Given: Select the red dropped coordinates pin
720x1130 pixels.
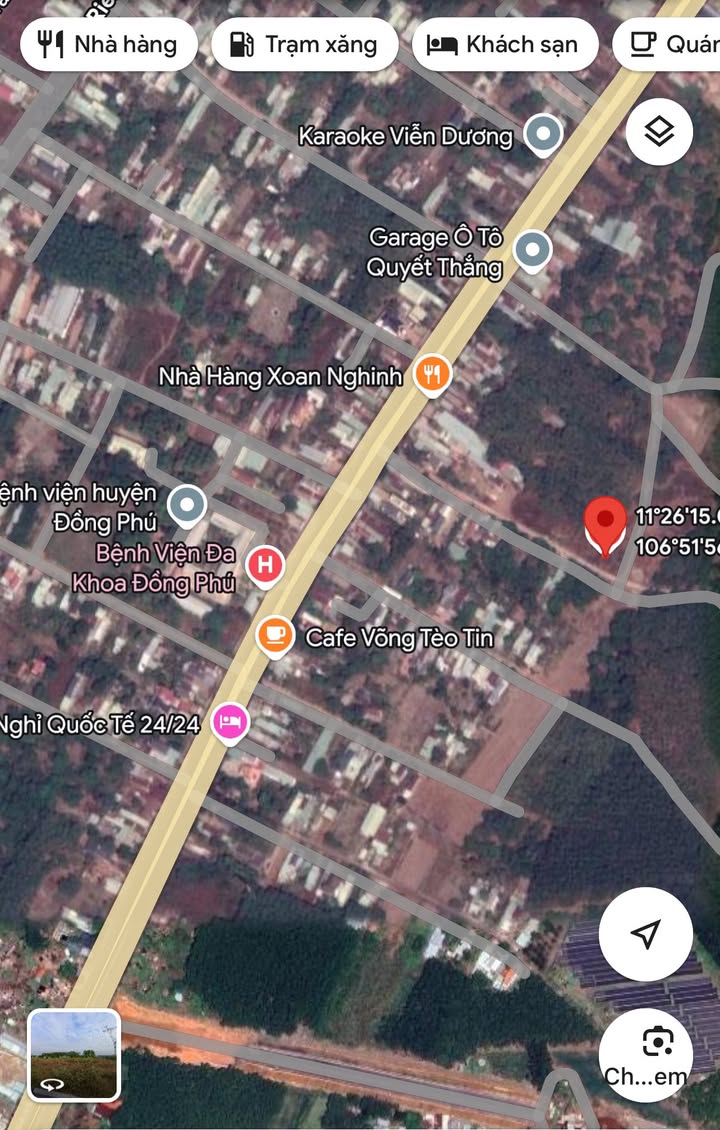Looking at the screenshot, I should (x=605, y=524).
